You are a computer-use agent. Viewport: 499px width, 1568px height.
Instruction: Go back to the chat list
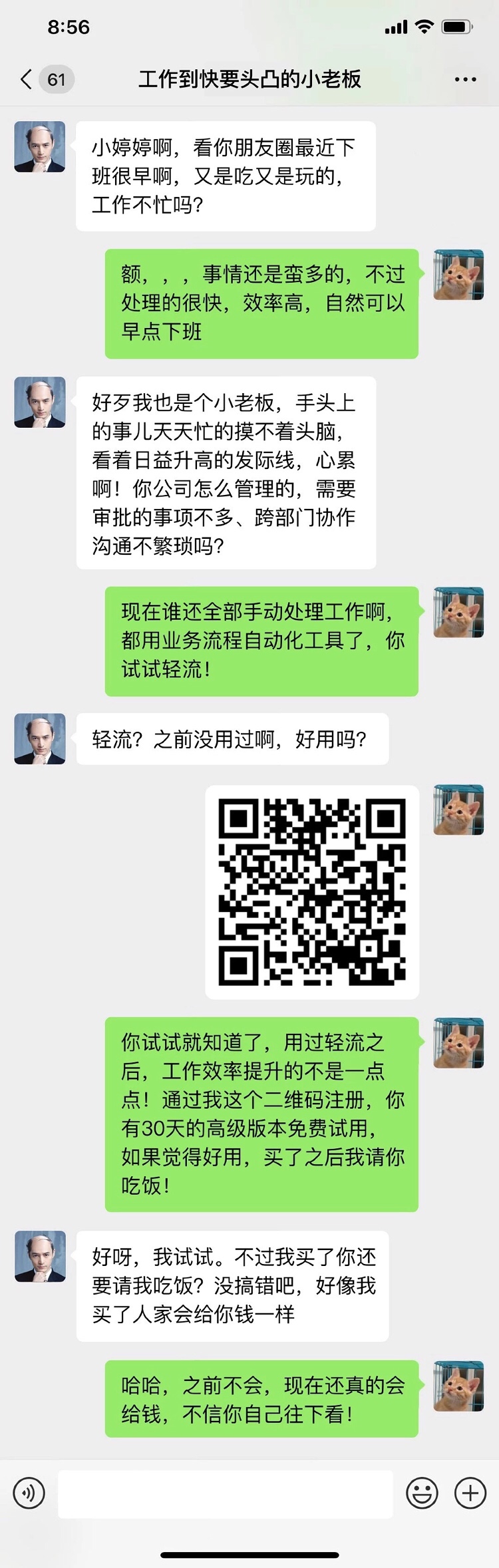27,80
